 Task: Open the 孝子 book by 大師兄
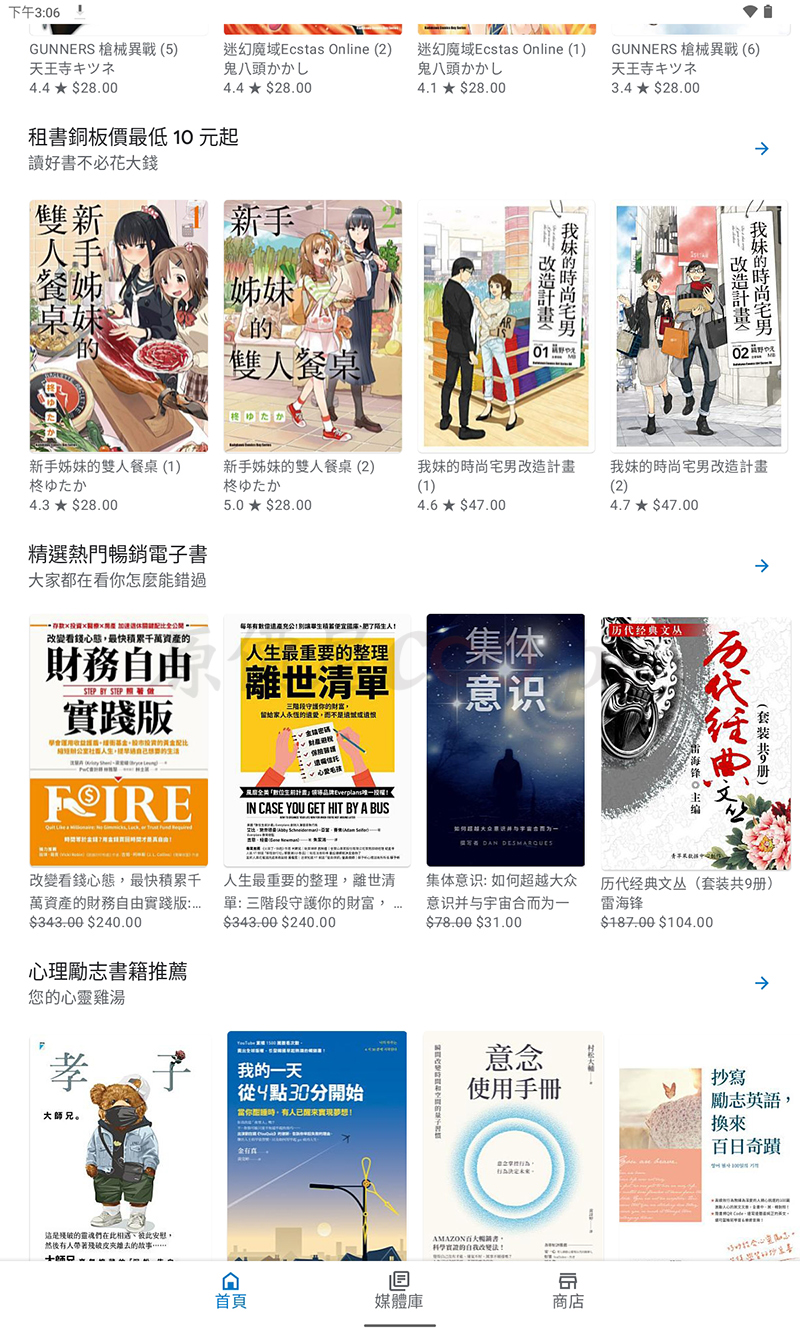click(118, 1145)
